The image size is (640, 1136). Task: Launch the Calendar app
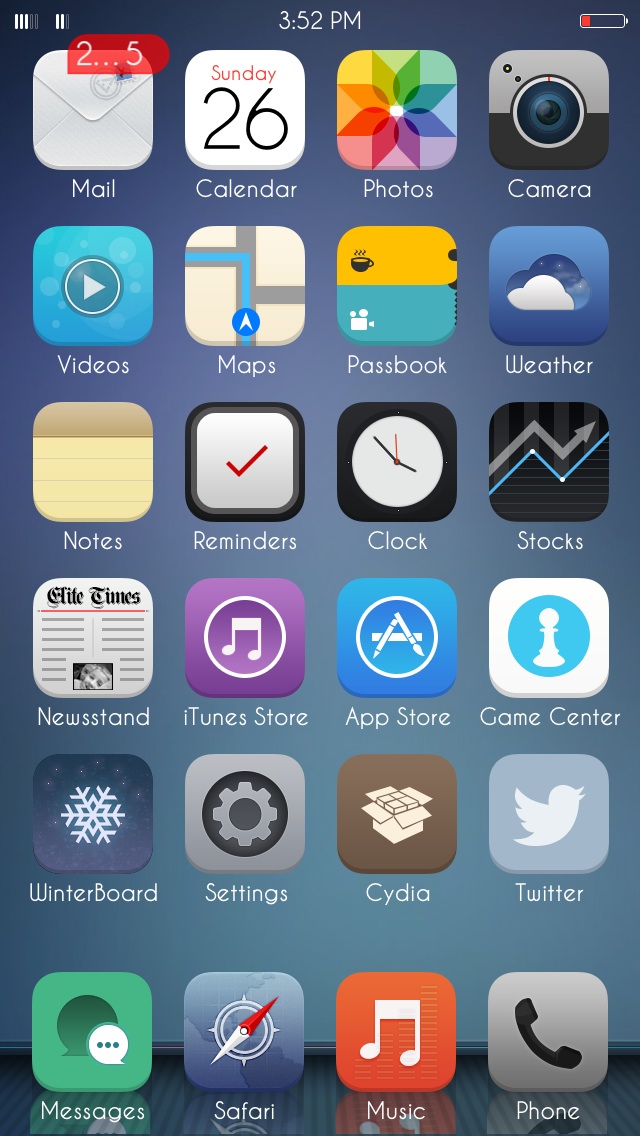(245, 110)
